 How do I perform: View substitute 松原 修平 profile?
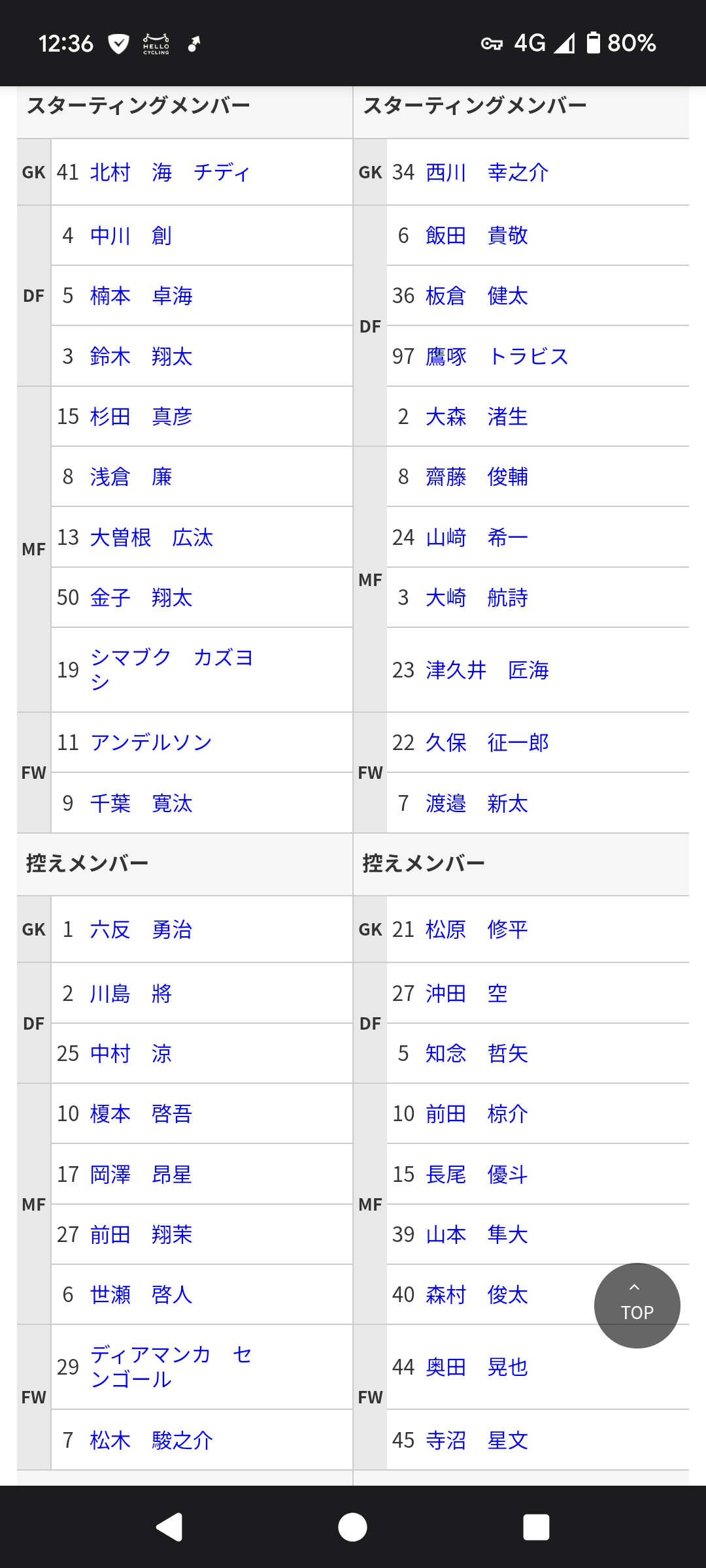pyautogui.click(x=477, y=930)
